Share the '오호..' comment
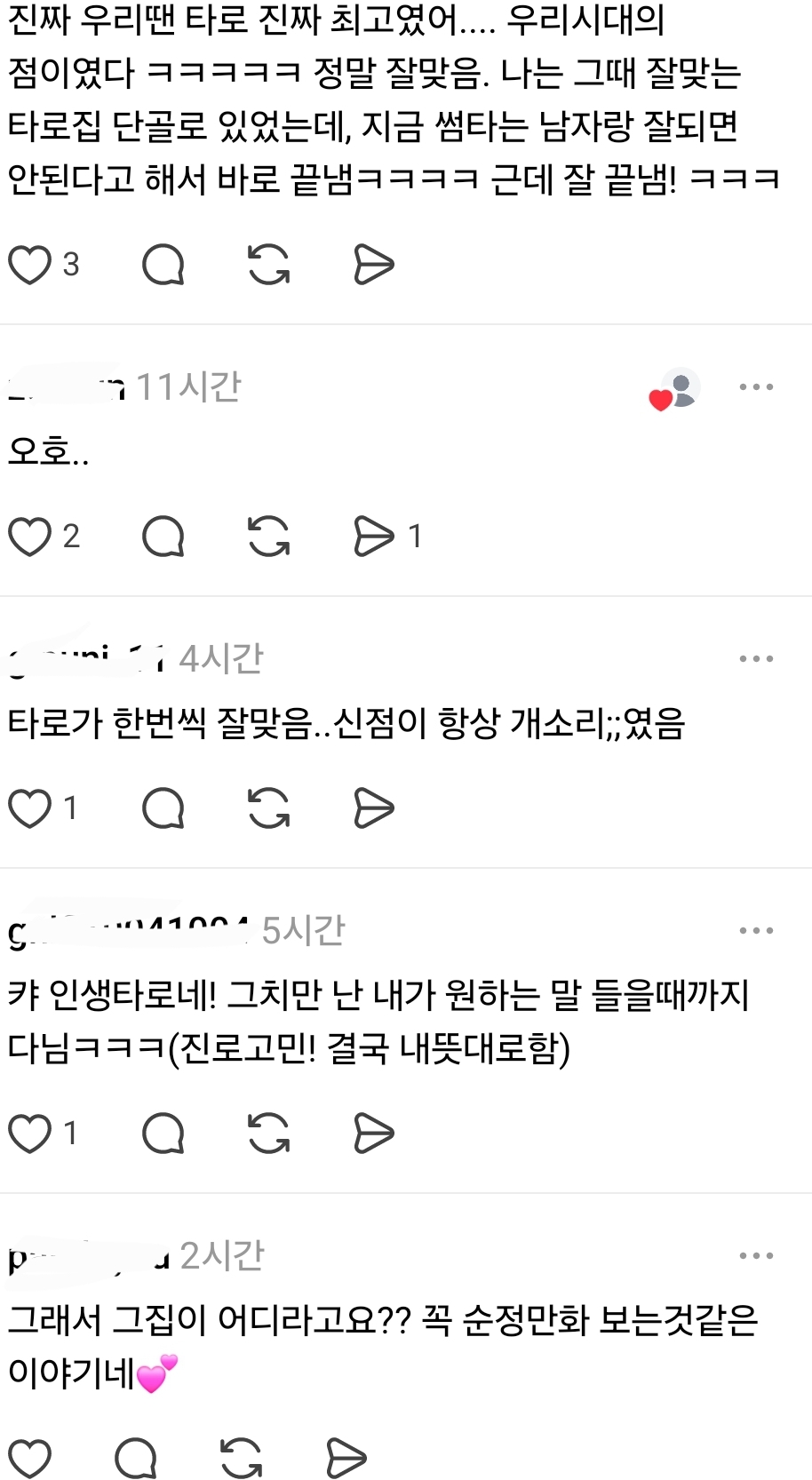 click(373, 537)
